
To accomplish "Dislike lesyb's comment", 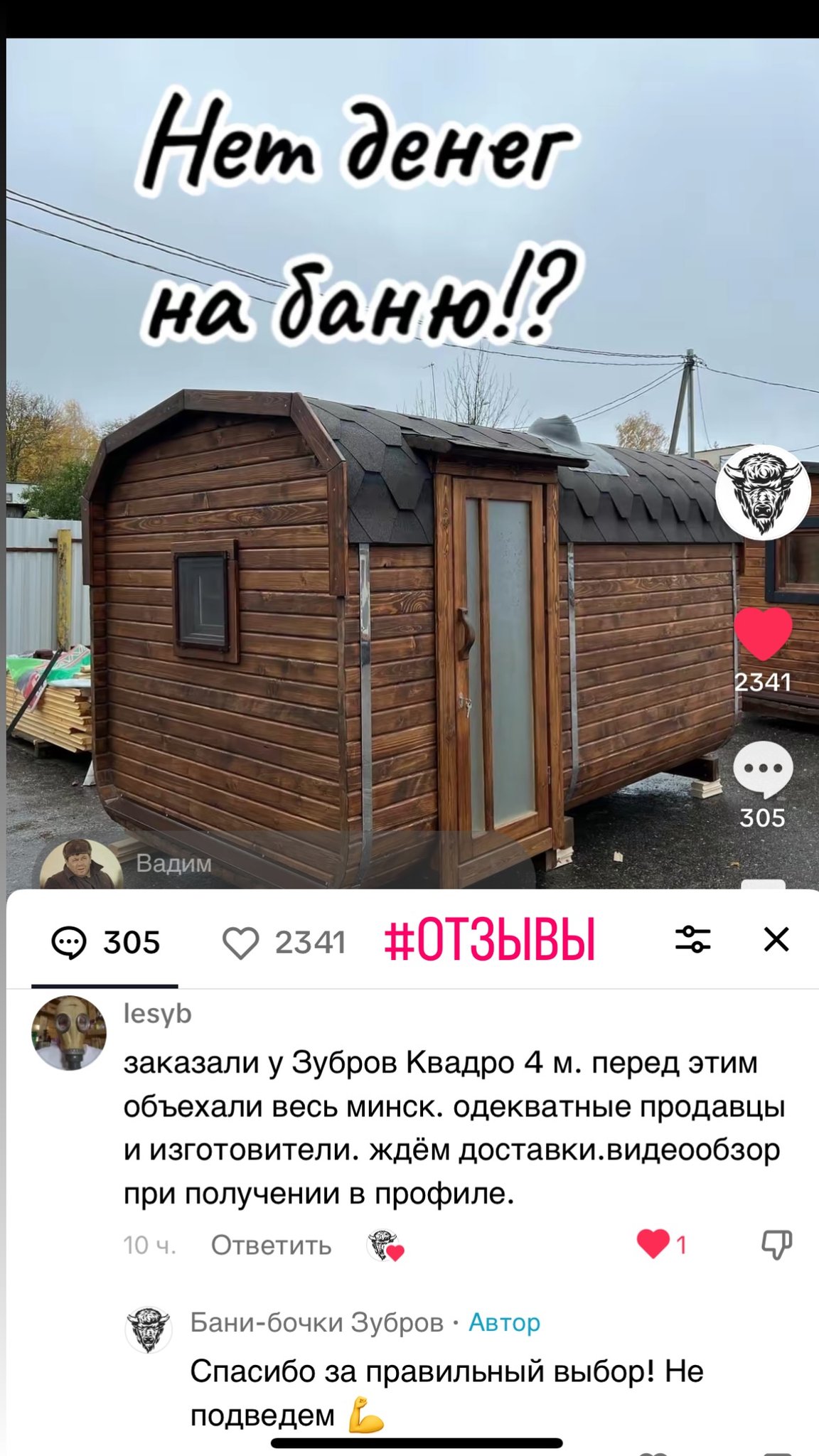I will 776,1245.
